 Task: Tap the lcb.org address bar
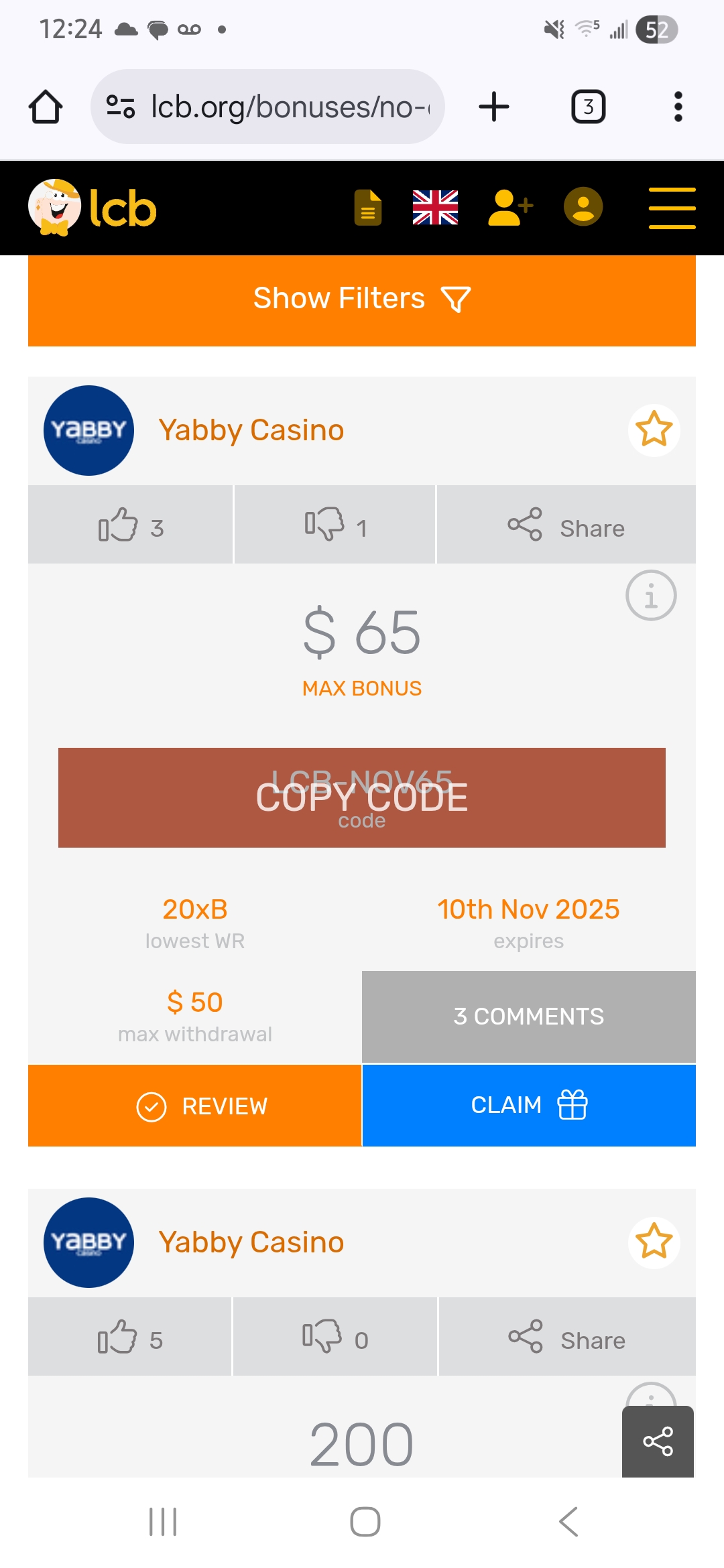coord(268,107)
